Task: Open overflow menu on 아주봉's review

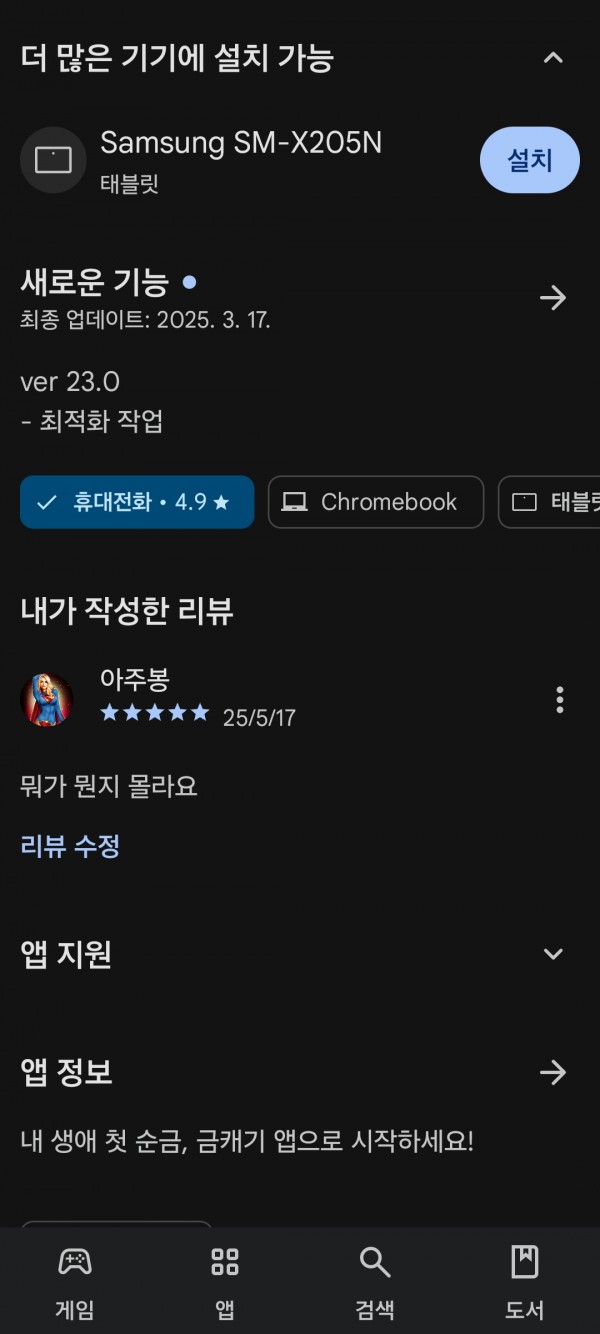Action: click(559, 700)
